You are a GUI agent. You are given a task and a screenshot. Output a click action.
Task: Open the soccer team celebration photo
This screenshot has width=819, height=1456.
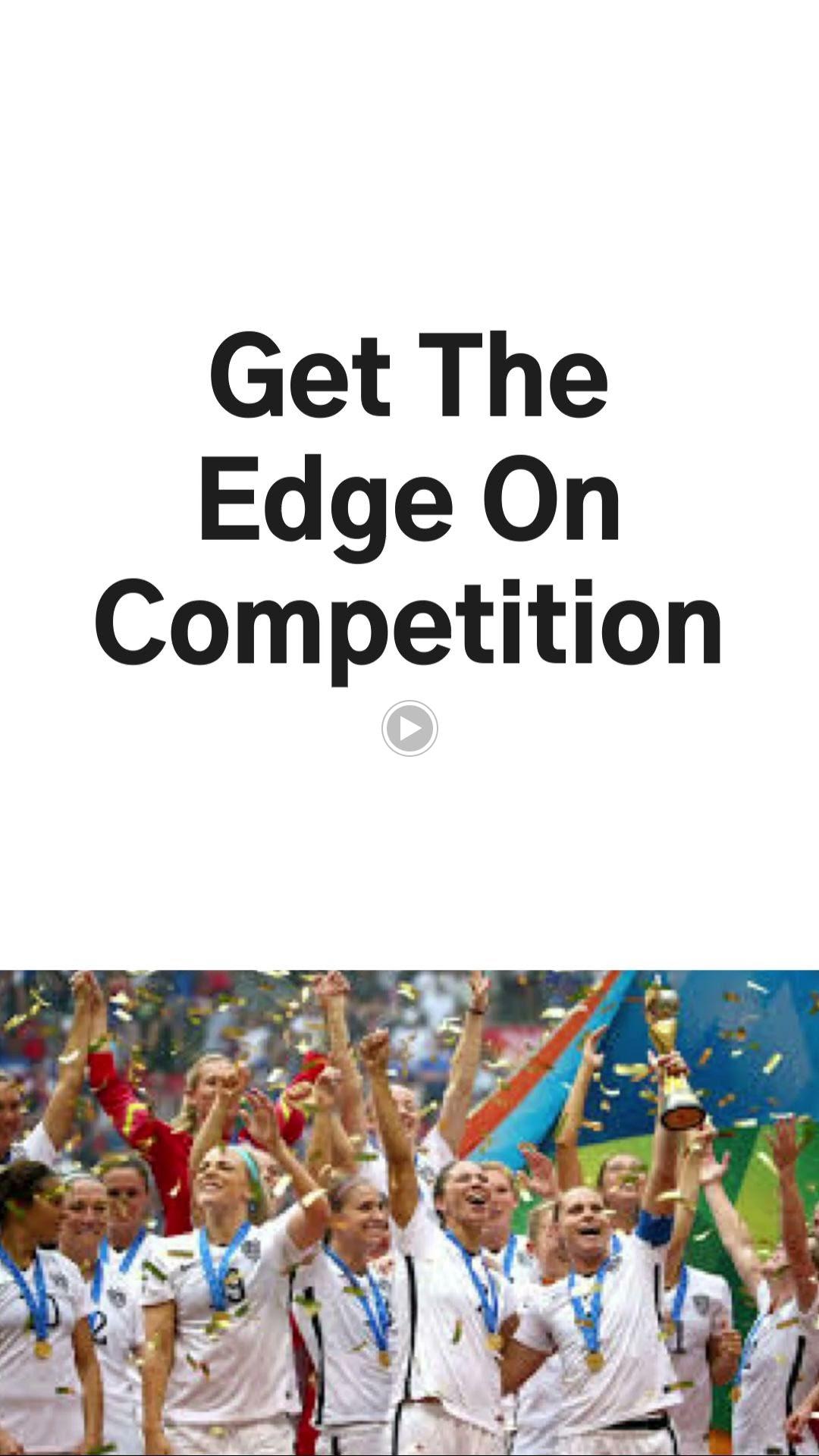click(409, 1212)
